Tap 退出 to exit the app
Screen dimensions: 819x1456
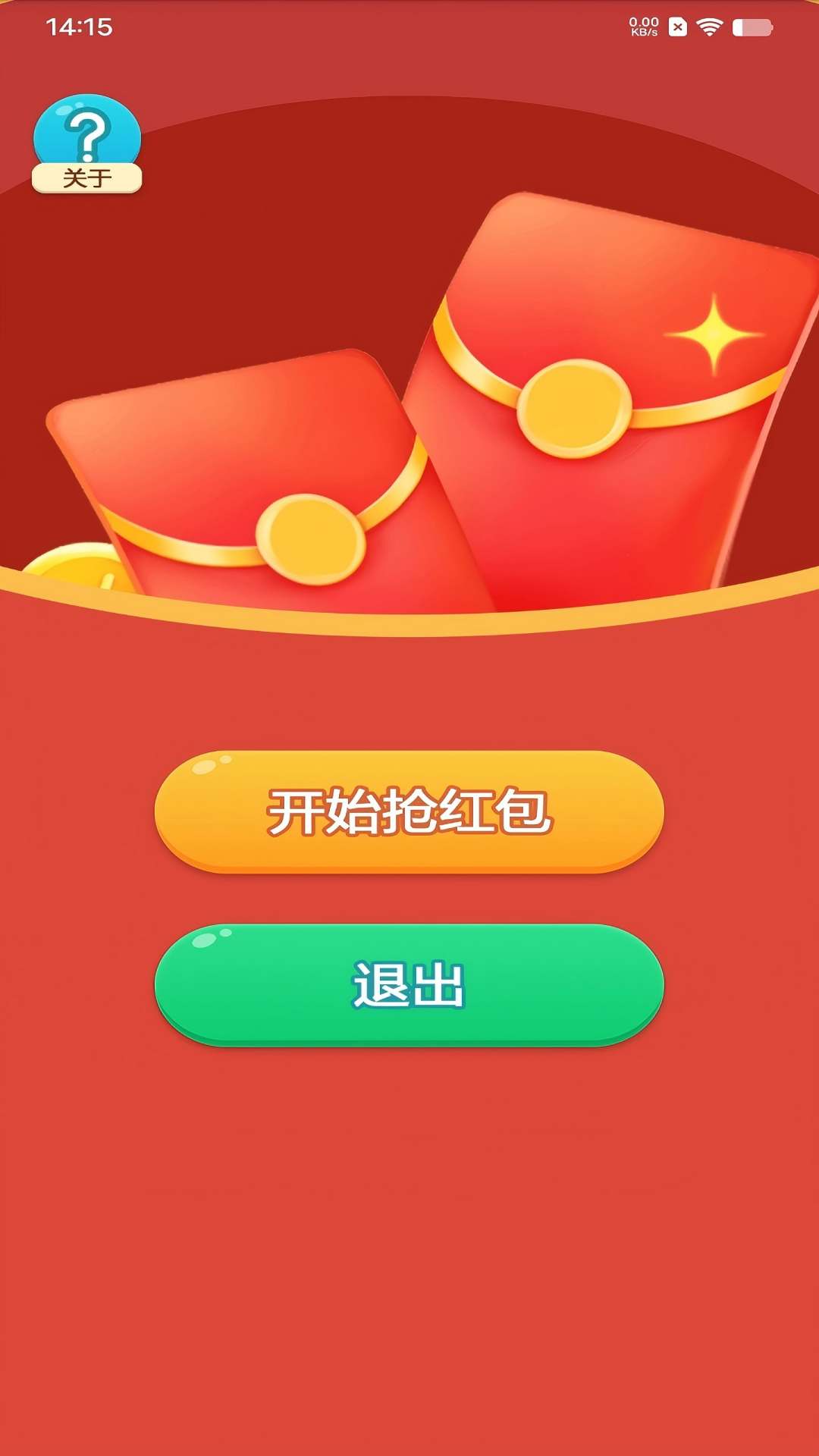409,984
